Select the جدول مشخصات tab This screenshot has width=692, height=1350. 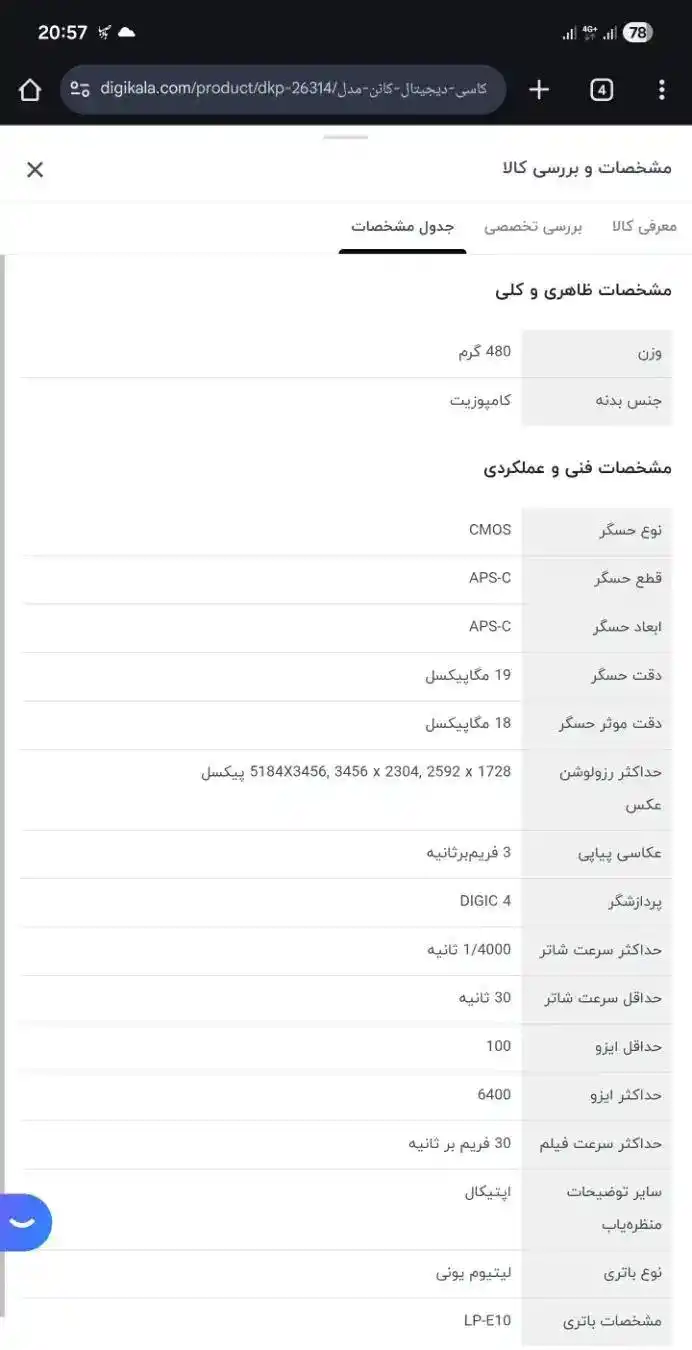(x=402, y=227)
